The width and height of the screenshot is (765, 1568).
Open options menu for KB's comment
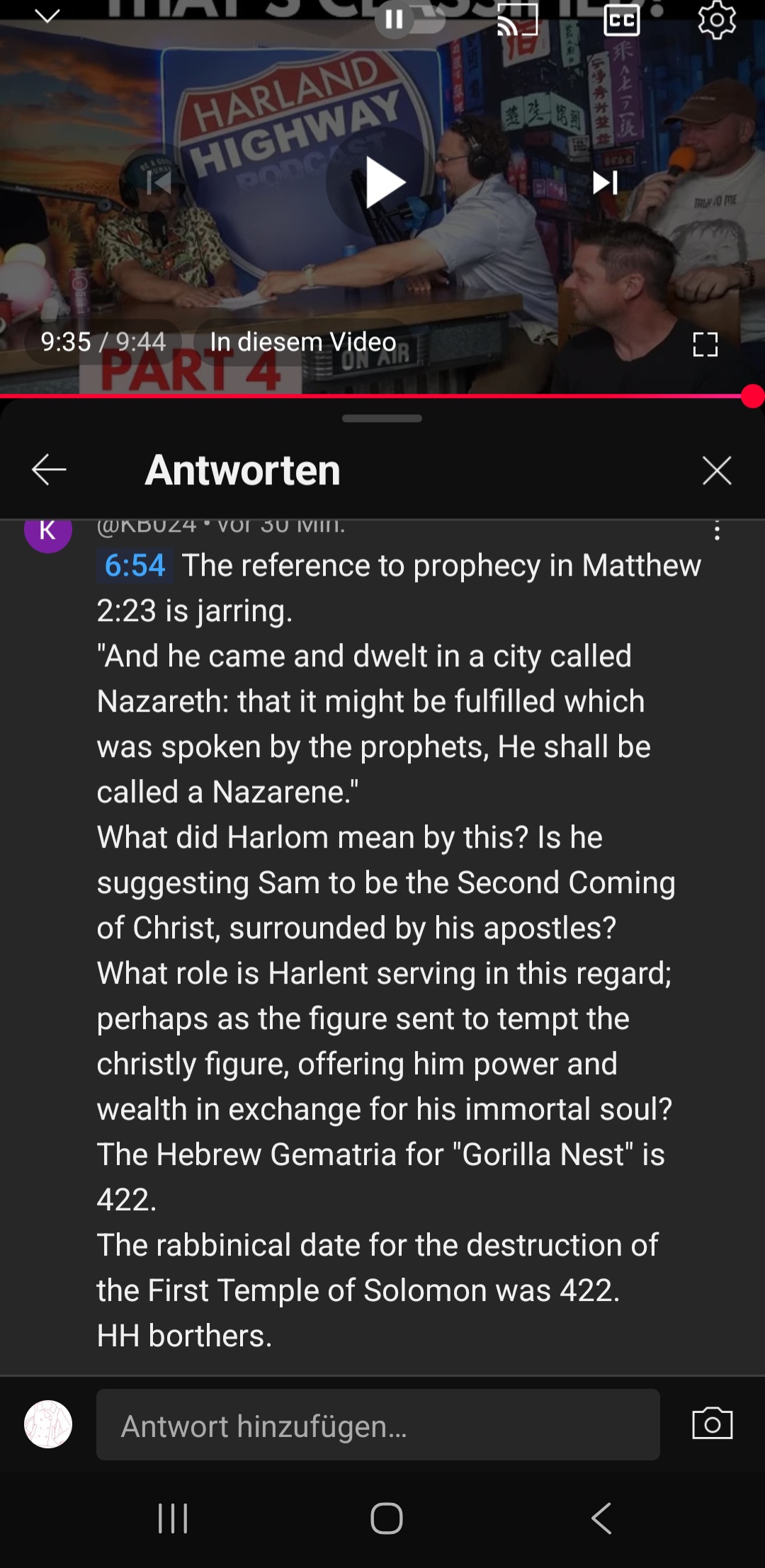pos(717,530)
